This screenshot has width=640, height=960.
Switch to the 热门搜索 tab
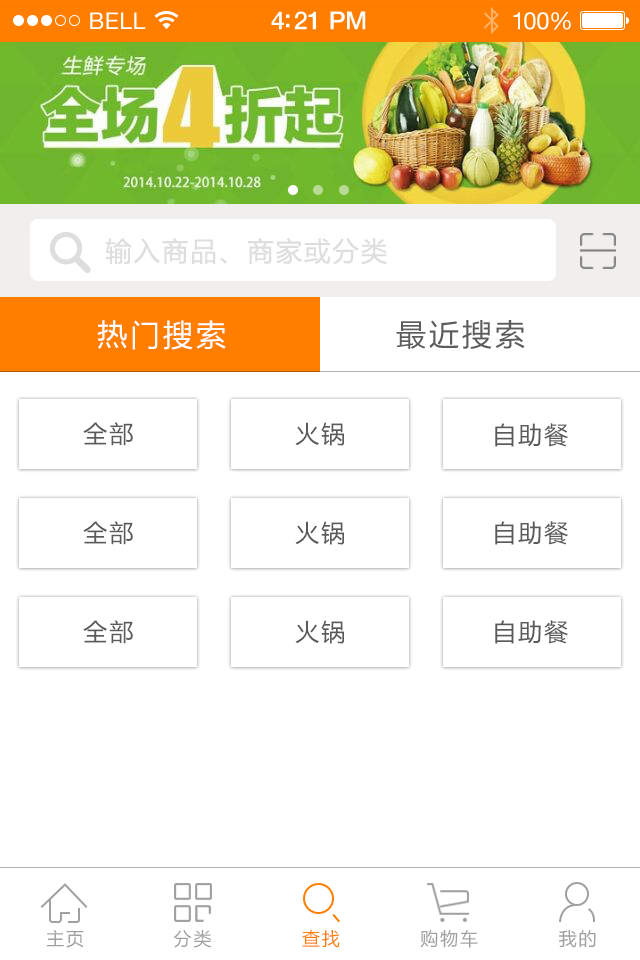click(x=160, y=335)
